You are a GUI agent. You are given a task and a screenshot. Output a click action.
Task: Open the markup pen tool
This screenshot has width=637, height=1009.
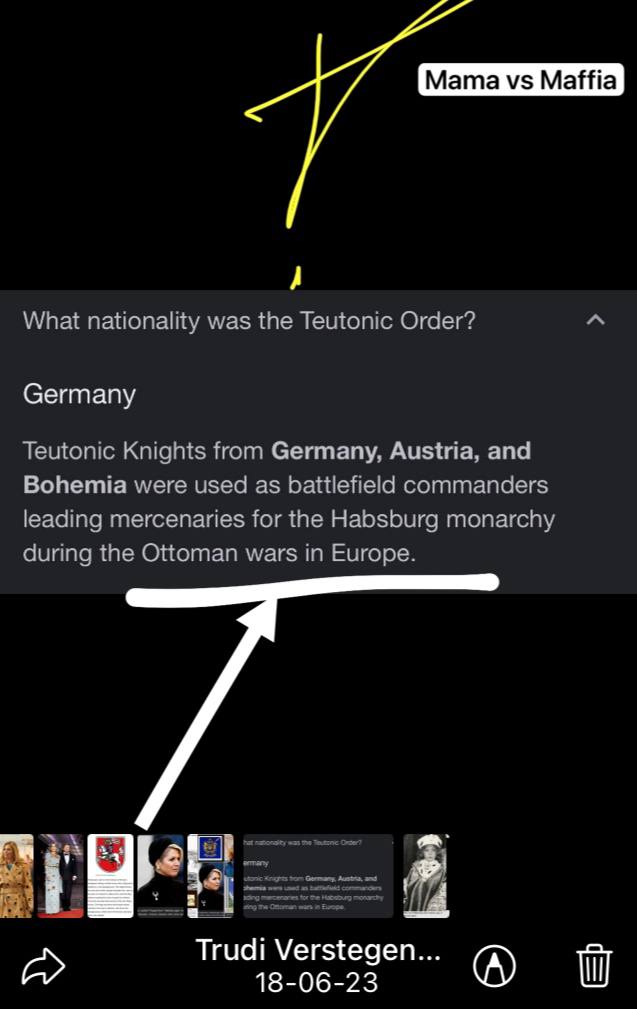click(x=494, y=966)
